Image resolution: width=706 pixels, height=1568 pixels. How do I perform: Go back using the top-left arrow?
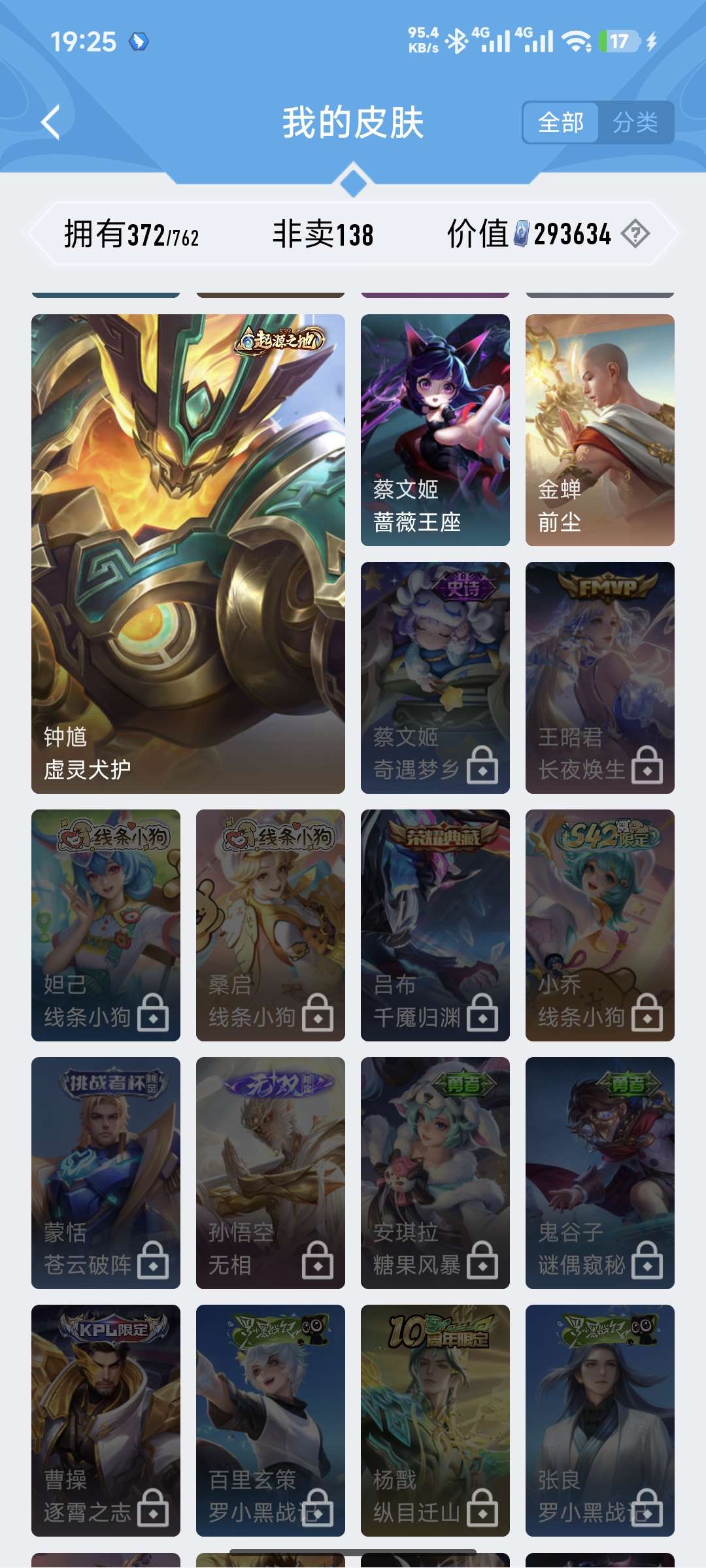(x=50, y=122)
